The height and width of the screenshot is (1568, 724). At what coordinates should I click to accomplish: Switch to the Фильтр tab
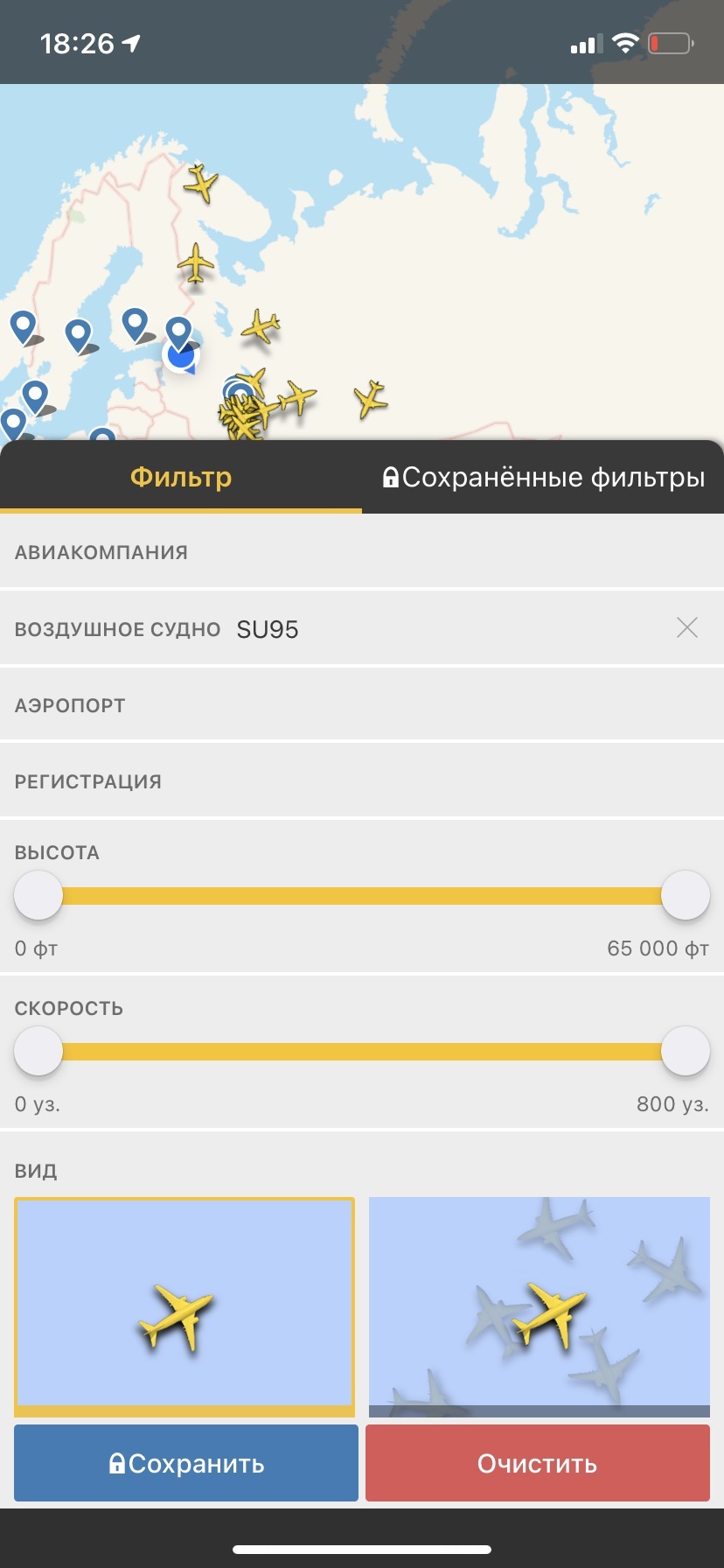point(181,477)
